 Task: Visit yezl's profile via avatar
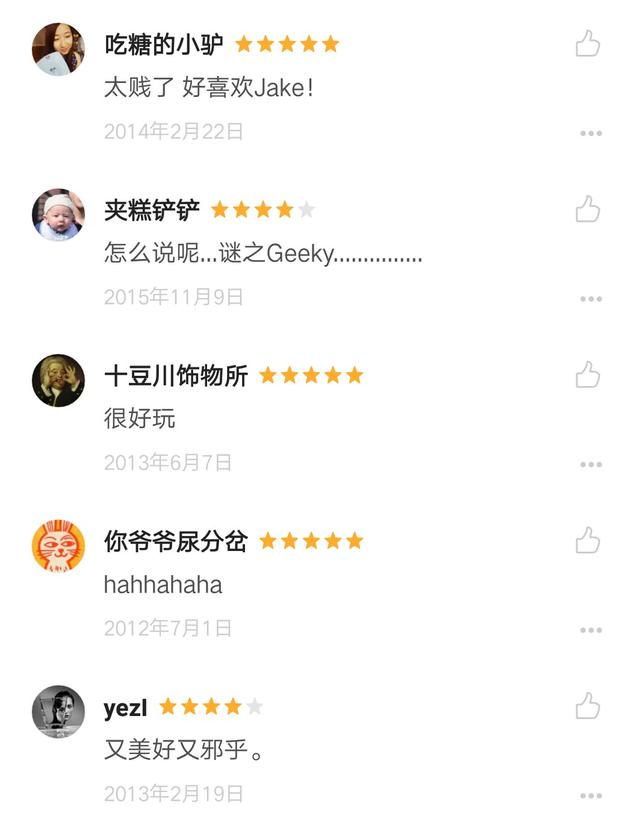point(58,712)
